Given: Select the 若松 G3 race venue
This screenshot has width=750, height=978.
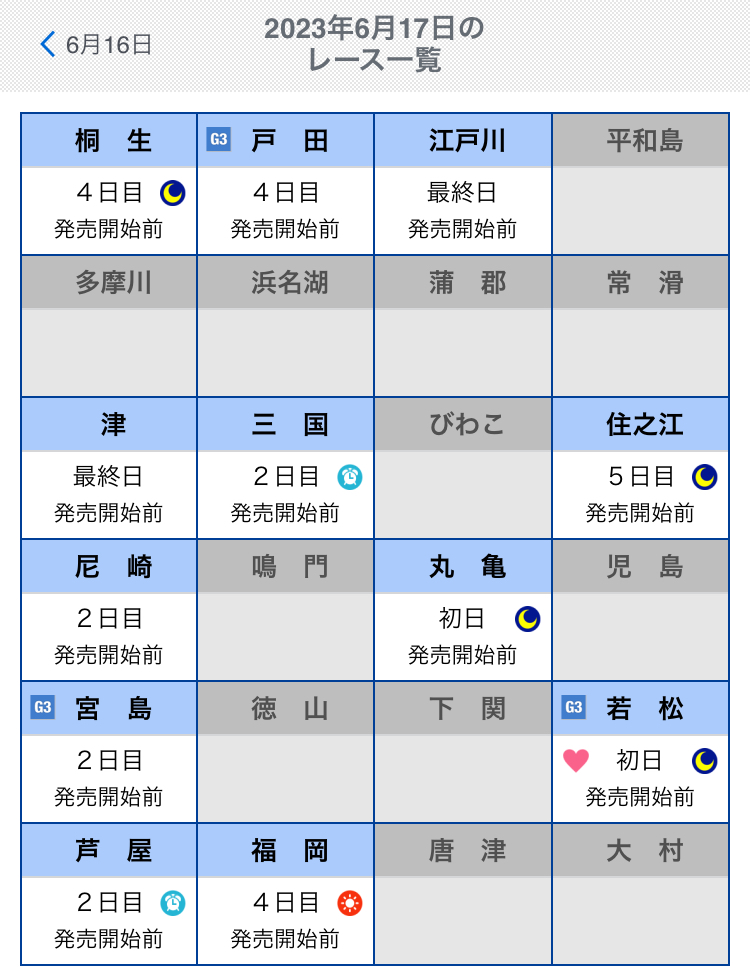Looking at the screenshot, I should 640,754.
